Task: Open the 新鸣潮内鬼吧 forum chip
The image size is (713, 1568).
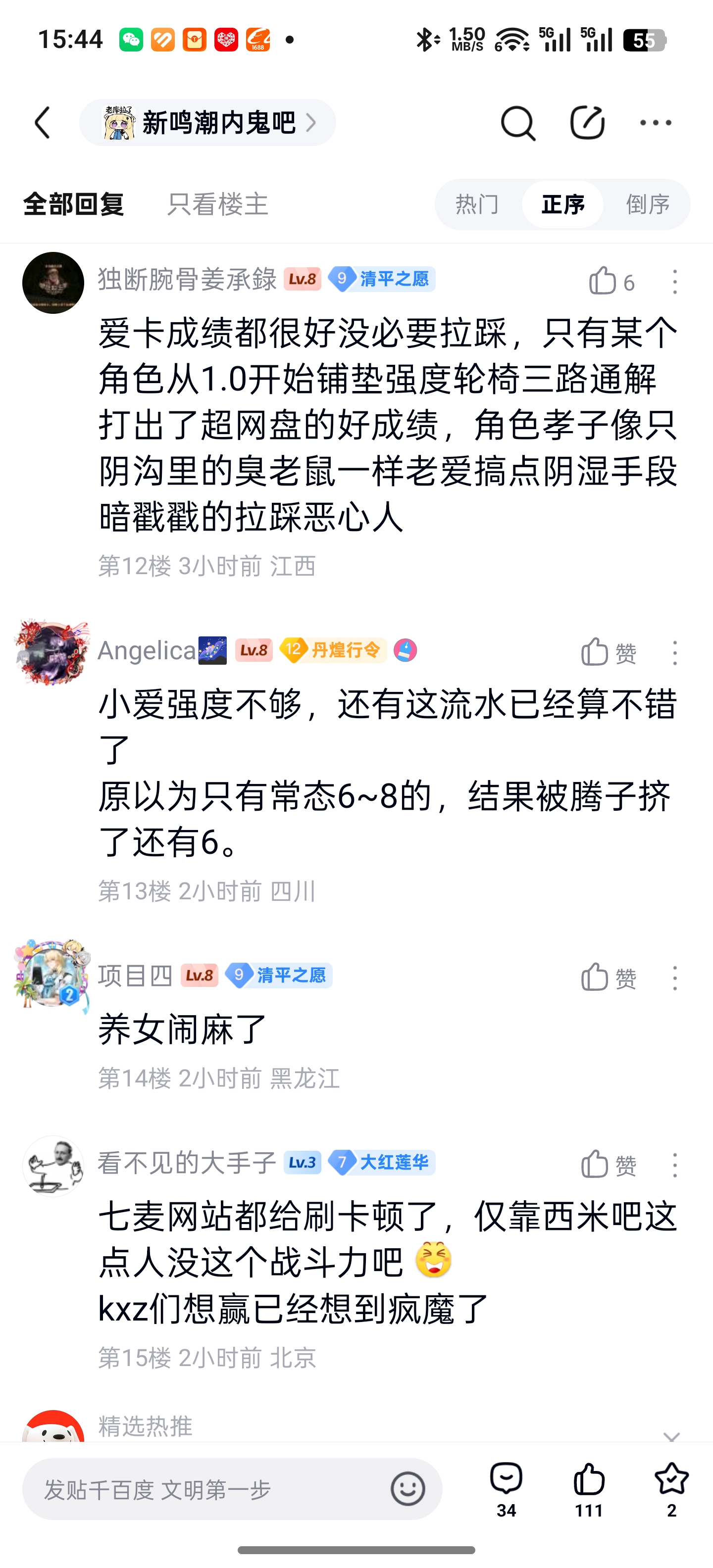Action: pos(207,122)
